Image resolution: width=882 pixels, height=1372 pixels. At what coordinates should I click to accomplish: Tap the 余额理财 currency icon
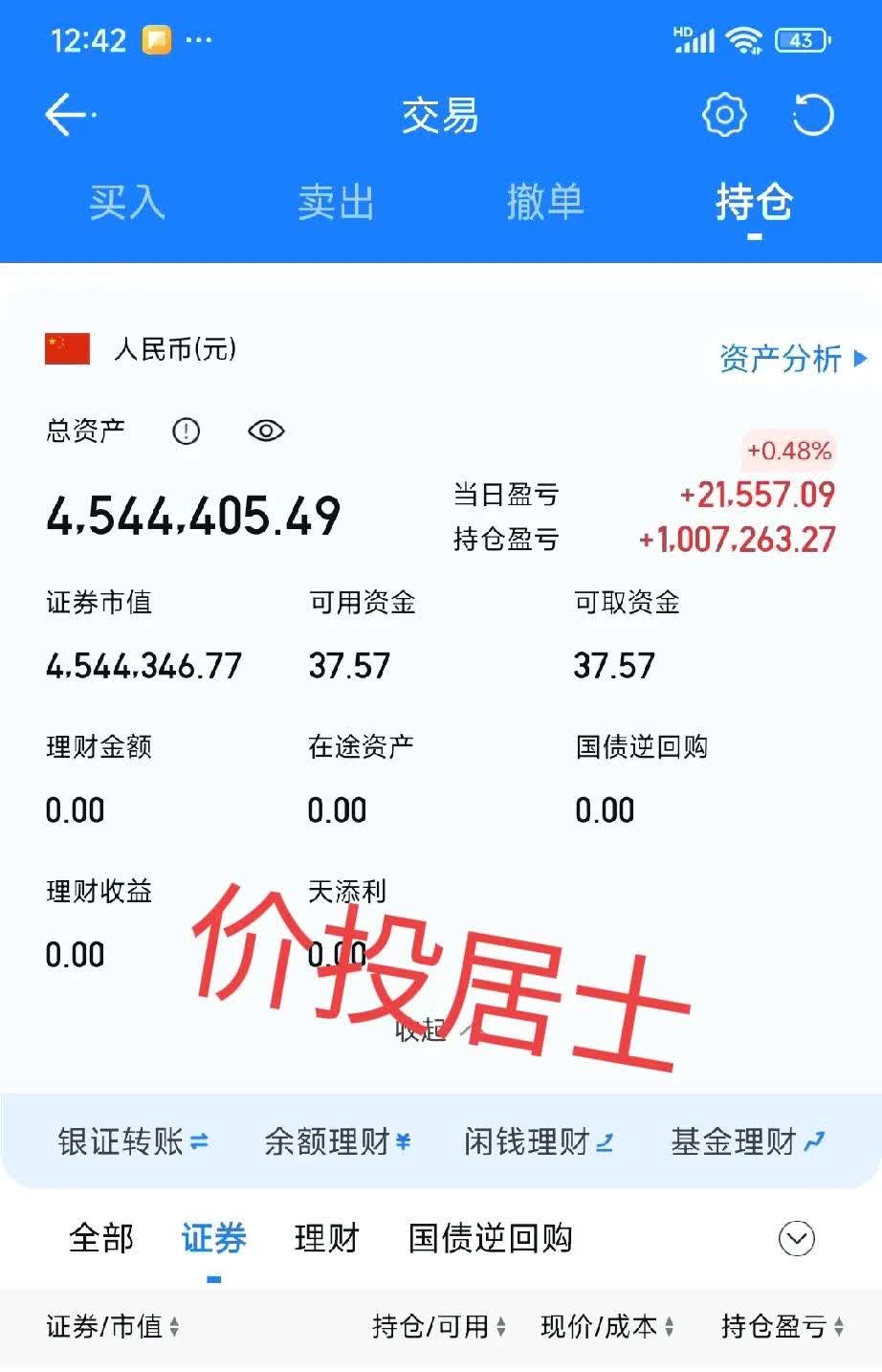click(x=403, y=1140)
